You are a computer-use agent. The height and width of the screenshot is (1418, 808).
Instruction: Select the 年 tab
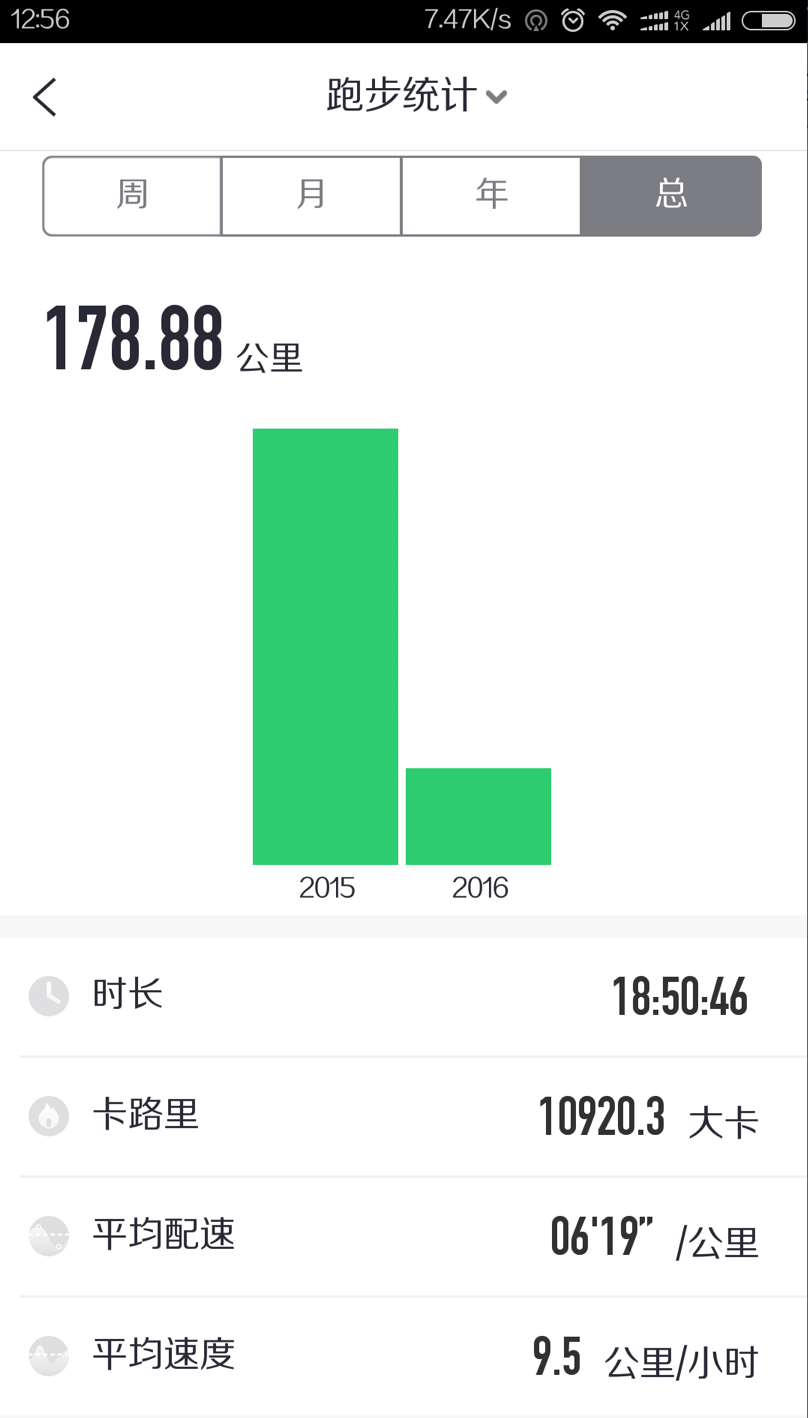click(491, 196)
